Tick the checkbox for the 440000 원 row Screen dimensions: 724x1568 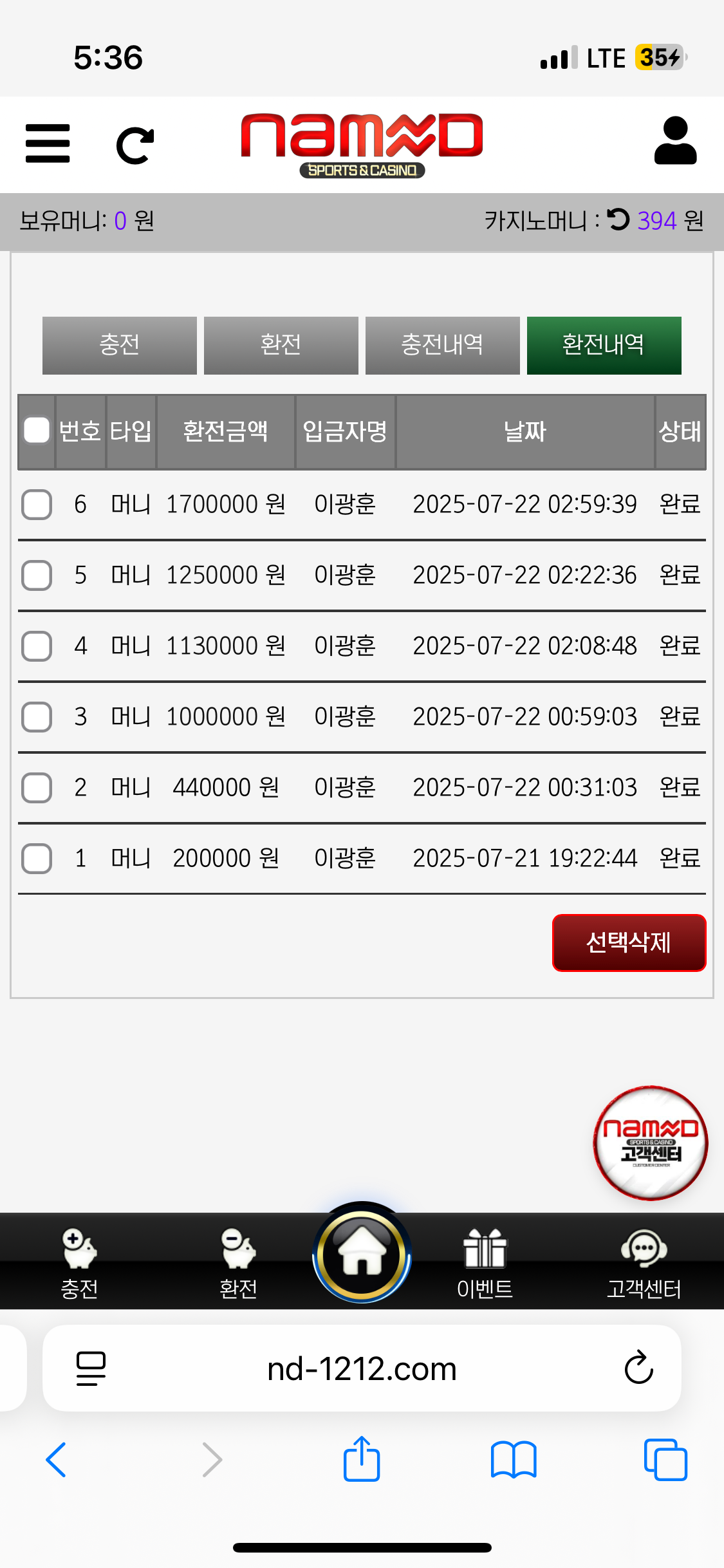(x=37, y=787)
